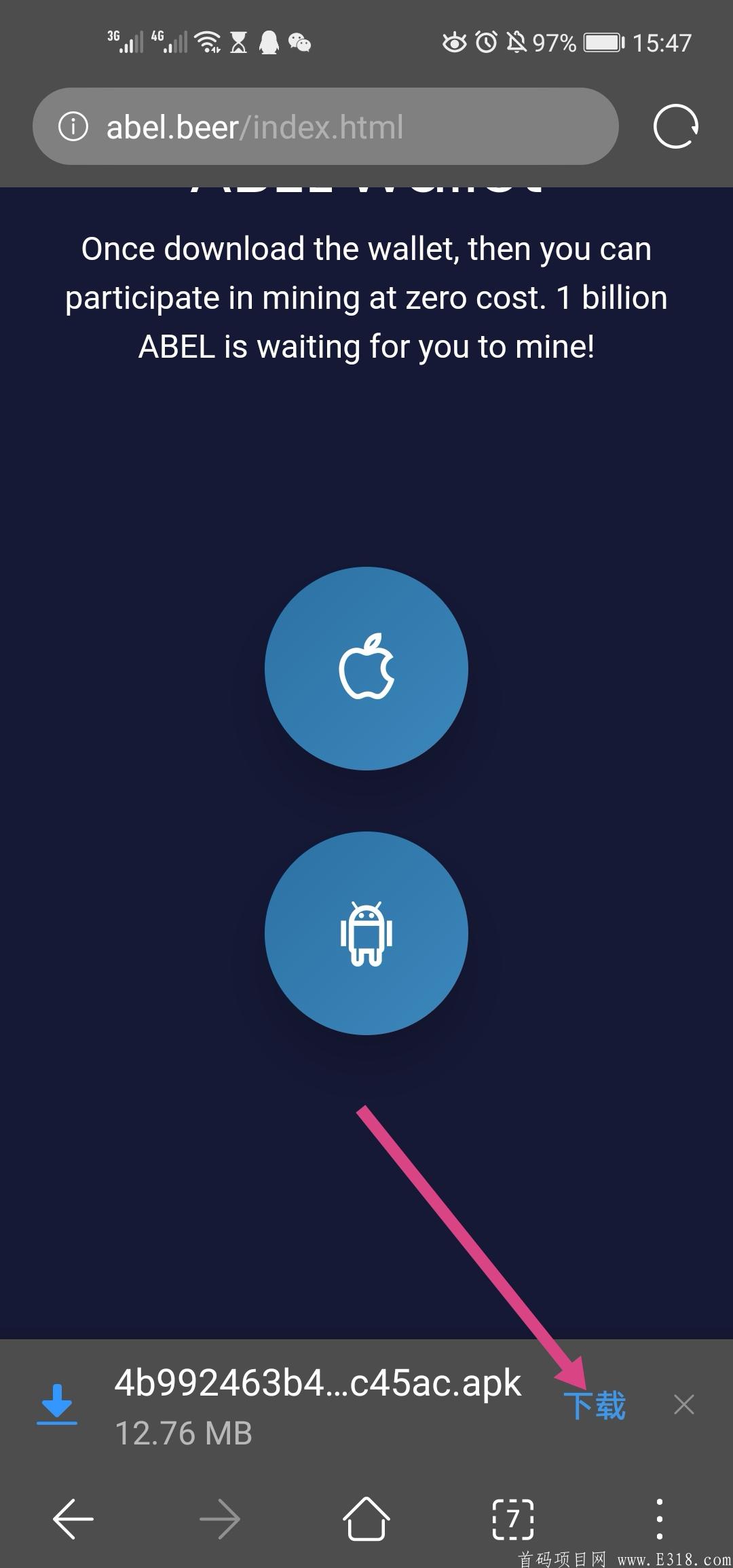Tap the Android download button
This screenshot has height=1568, width=733.
366,933
